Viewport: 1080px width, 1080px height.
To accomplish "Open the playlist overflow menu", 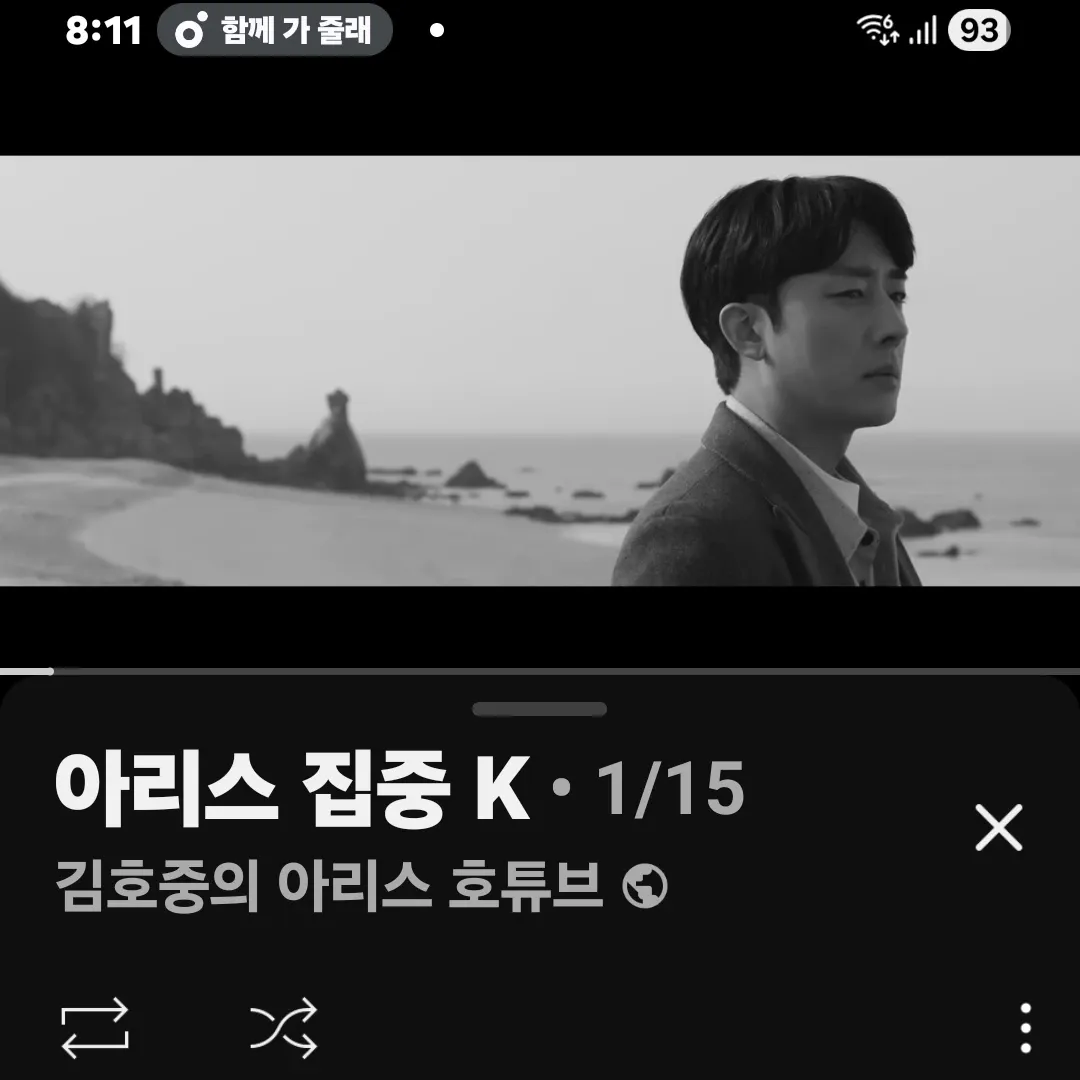I will pos(1025,1027).
